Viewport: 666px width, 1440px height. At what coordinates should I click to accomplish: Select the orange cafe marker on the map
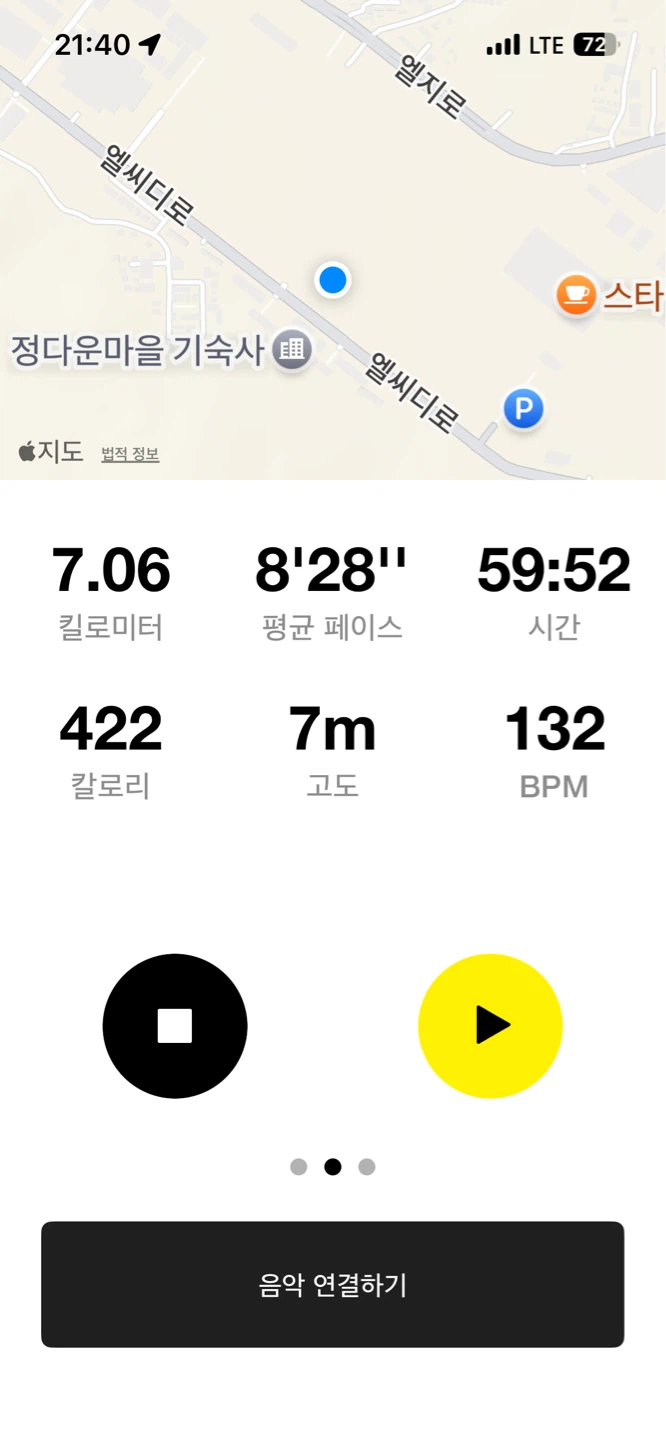coord(576,294)
